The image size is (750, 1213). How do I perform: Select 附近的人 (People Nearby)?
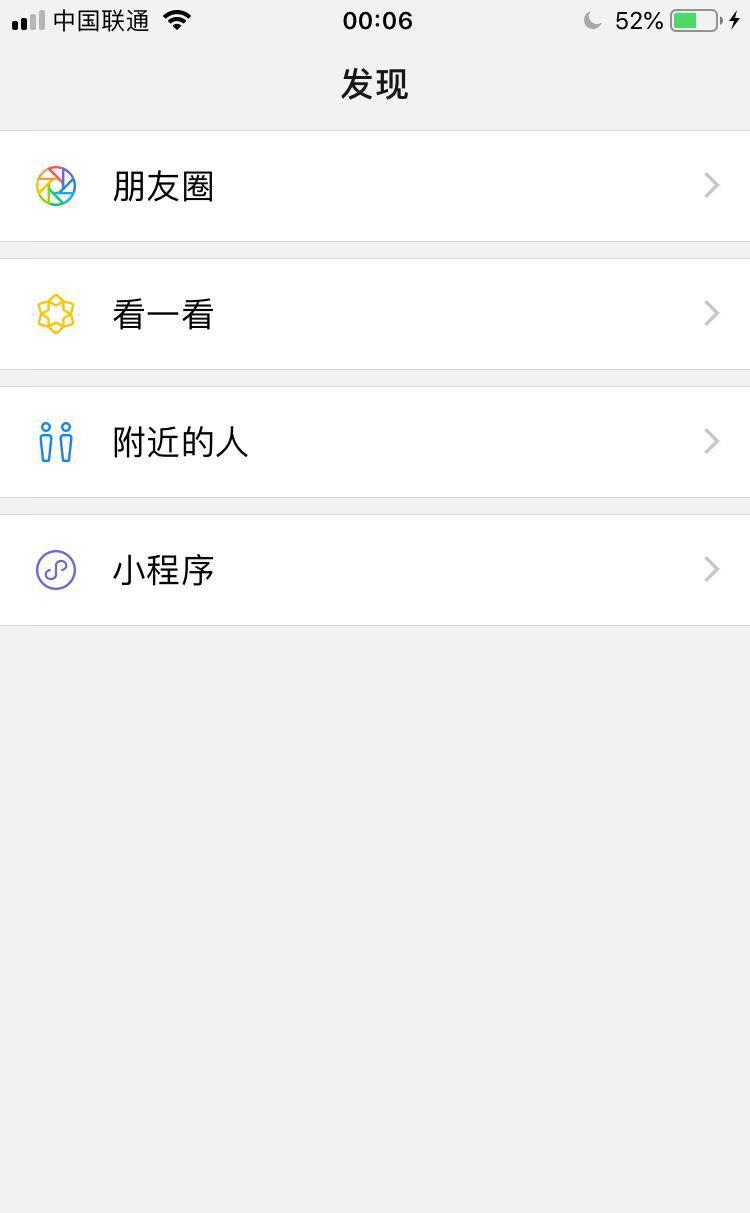375,442
